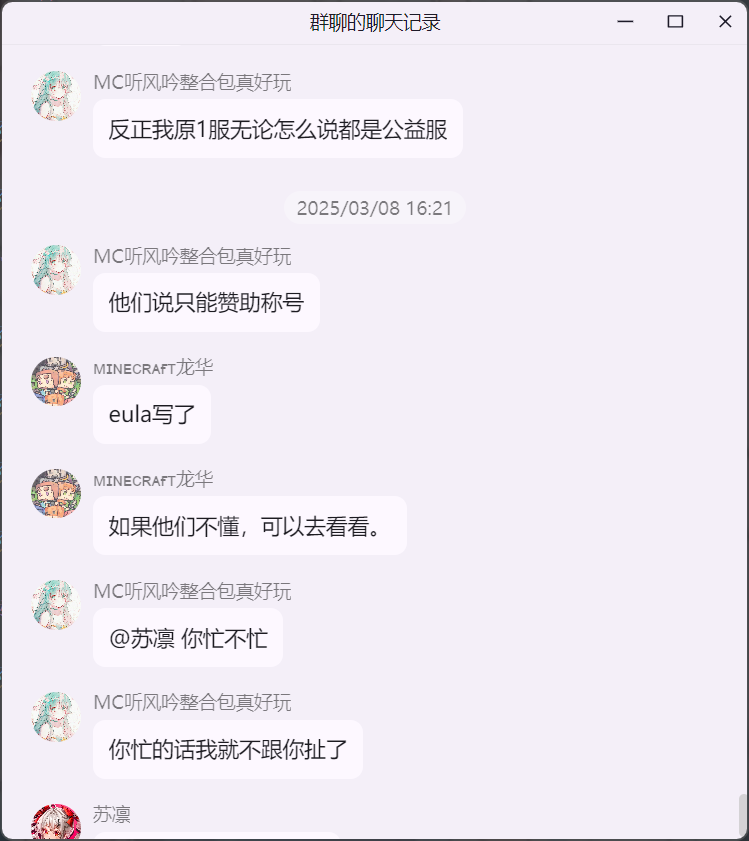749x841 pixels.
Task: Minimize the chat record window
Action: pos(626,22)
